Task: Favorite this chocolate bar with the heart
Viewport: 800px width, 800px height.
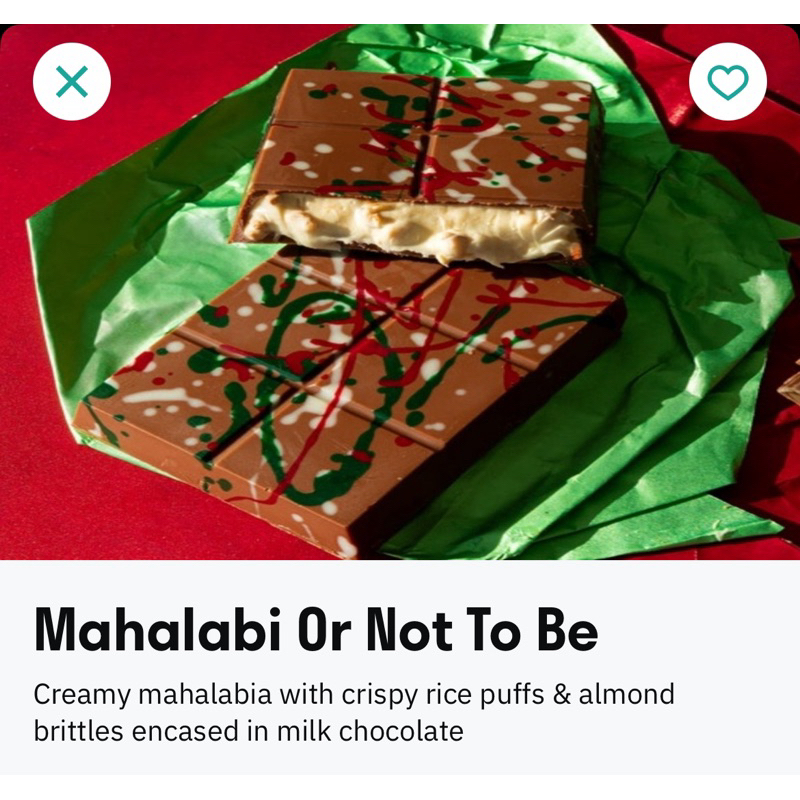Action: (727, 82)
